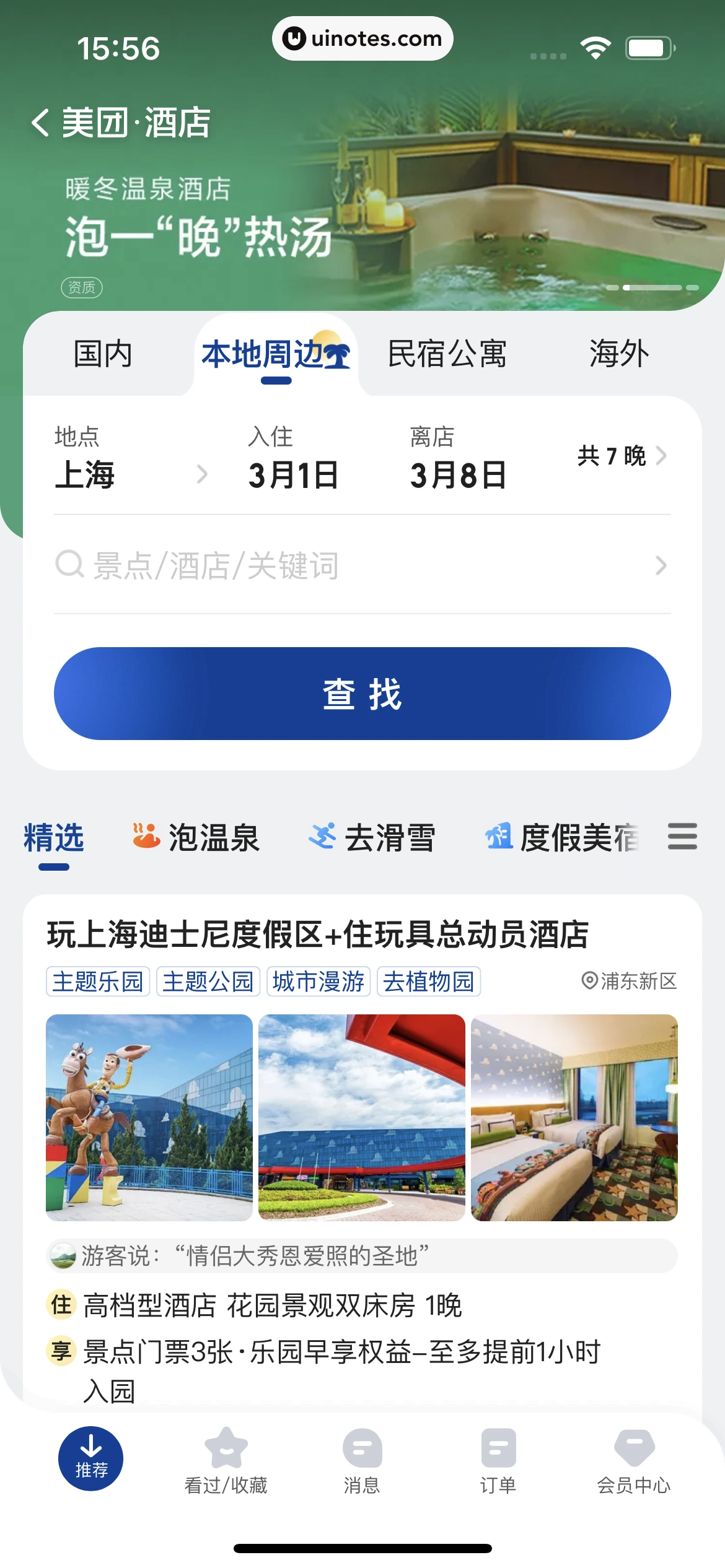Expand the full category list menu

pyautogui.click(x=682, y=837)
